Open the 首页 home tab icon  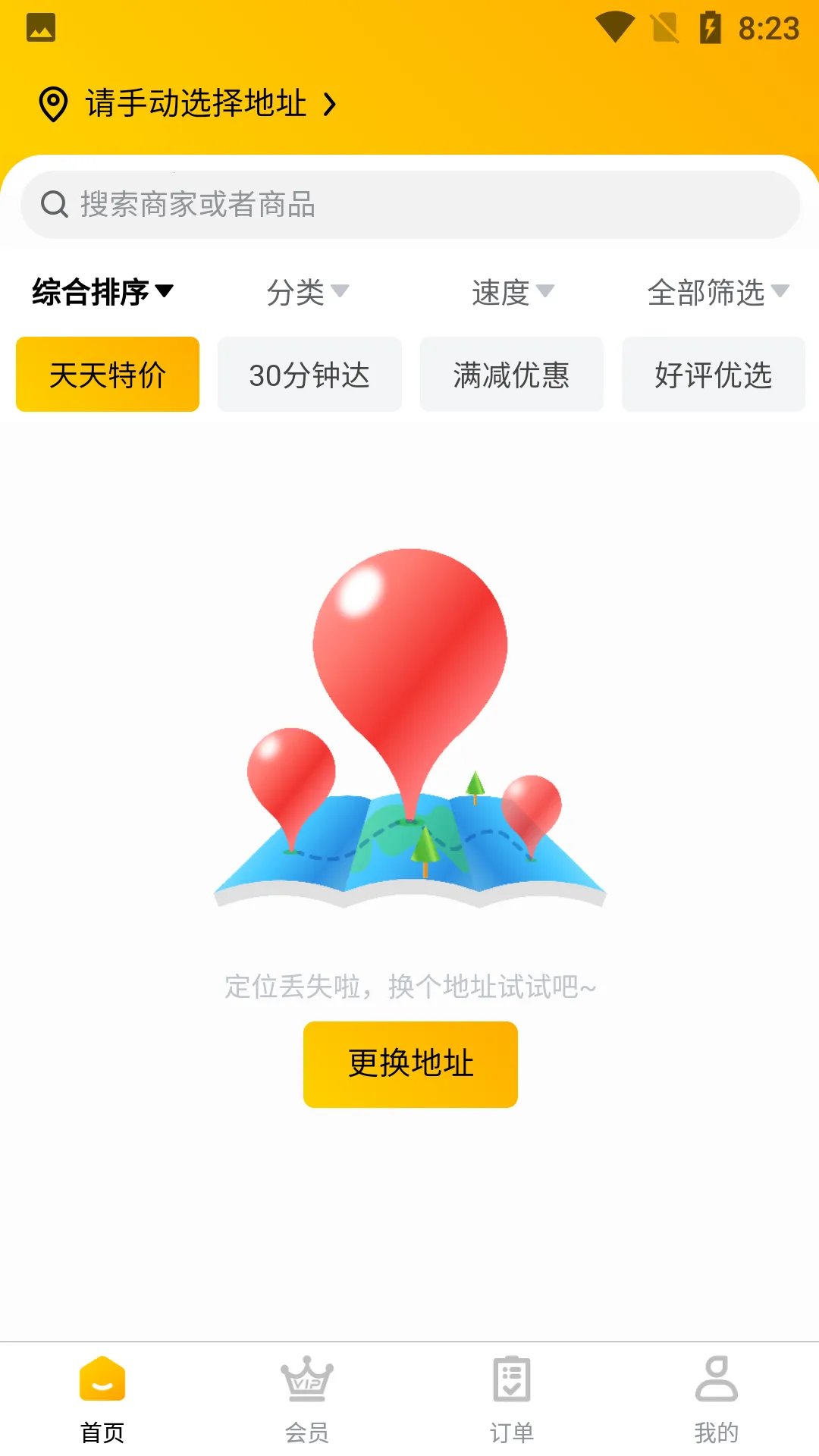coord(102,1383)
